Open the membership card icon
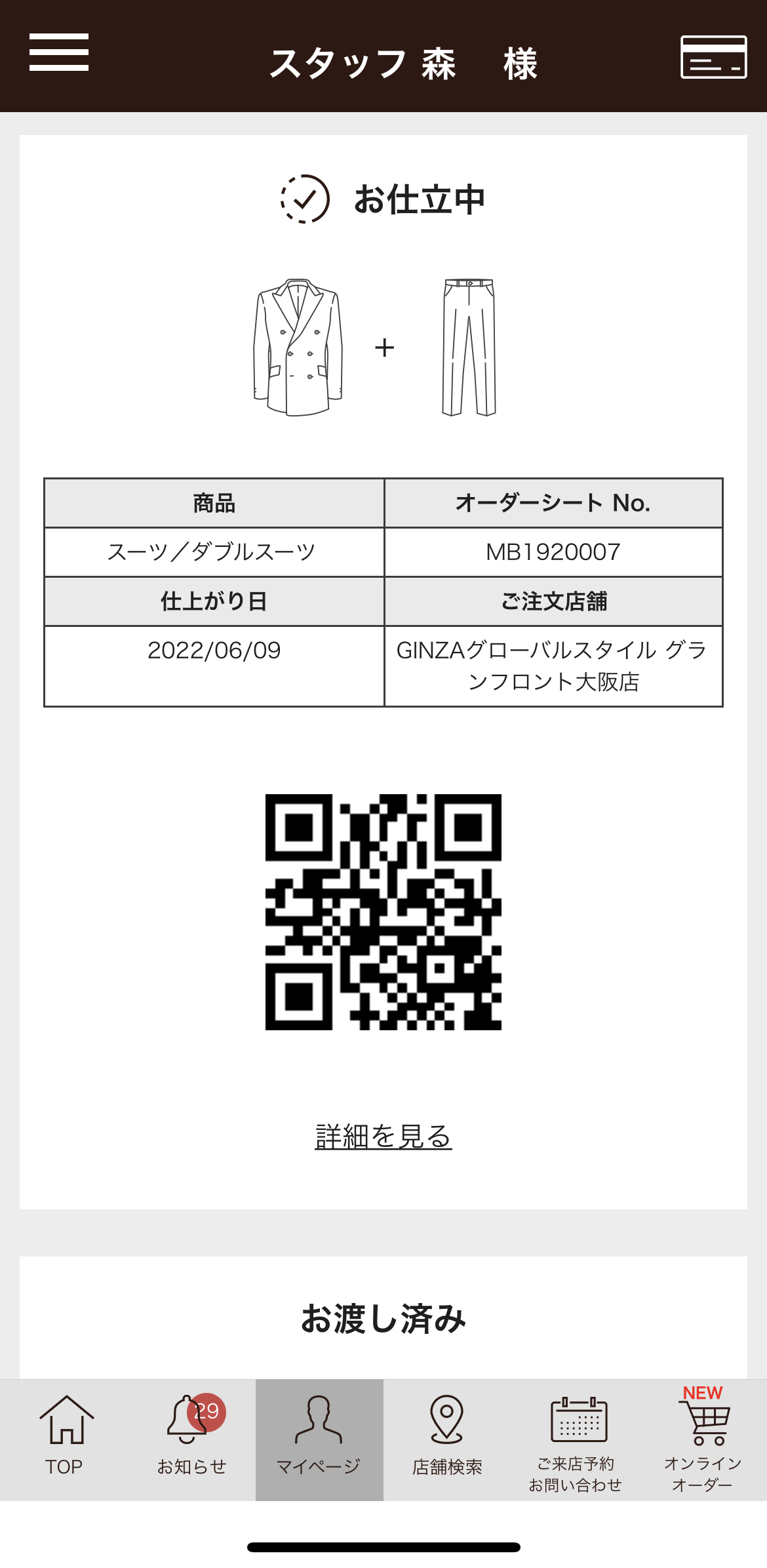Image resolution: width=767 pixels, height=1568 pixels. click(713, 57)
